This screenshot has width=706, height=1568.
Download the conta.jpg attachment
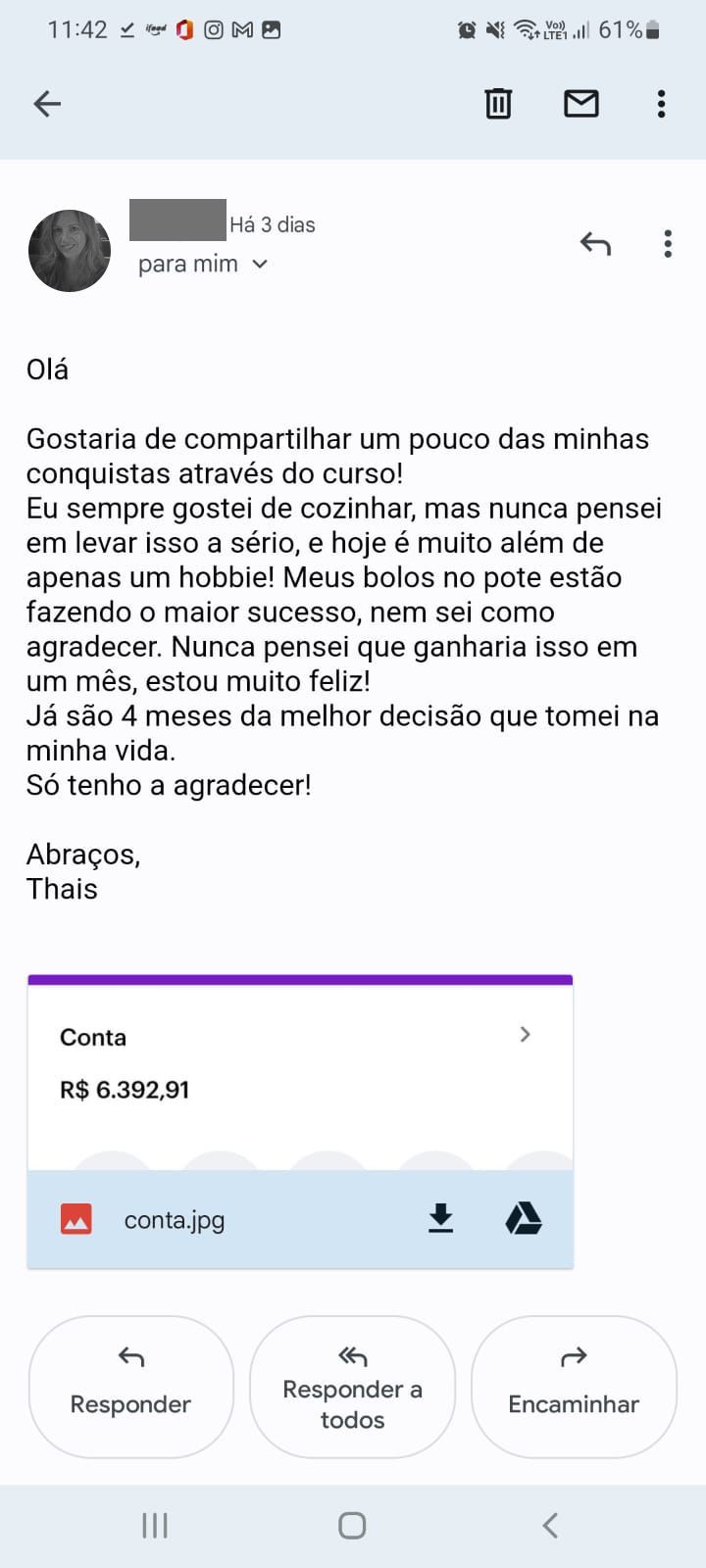click(441, 1218)
